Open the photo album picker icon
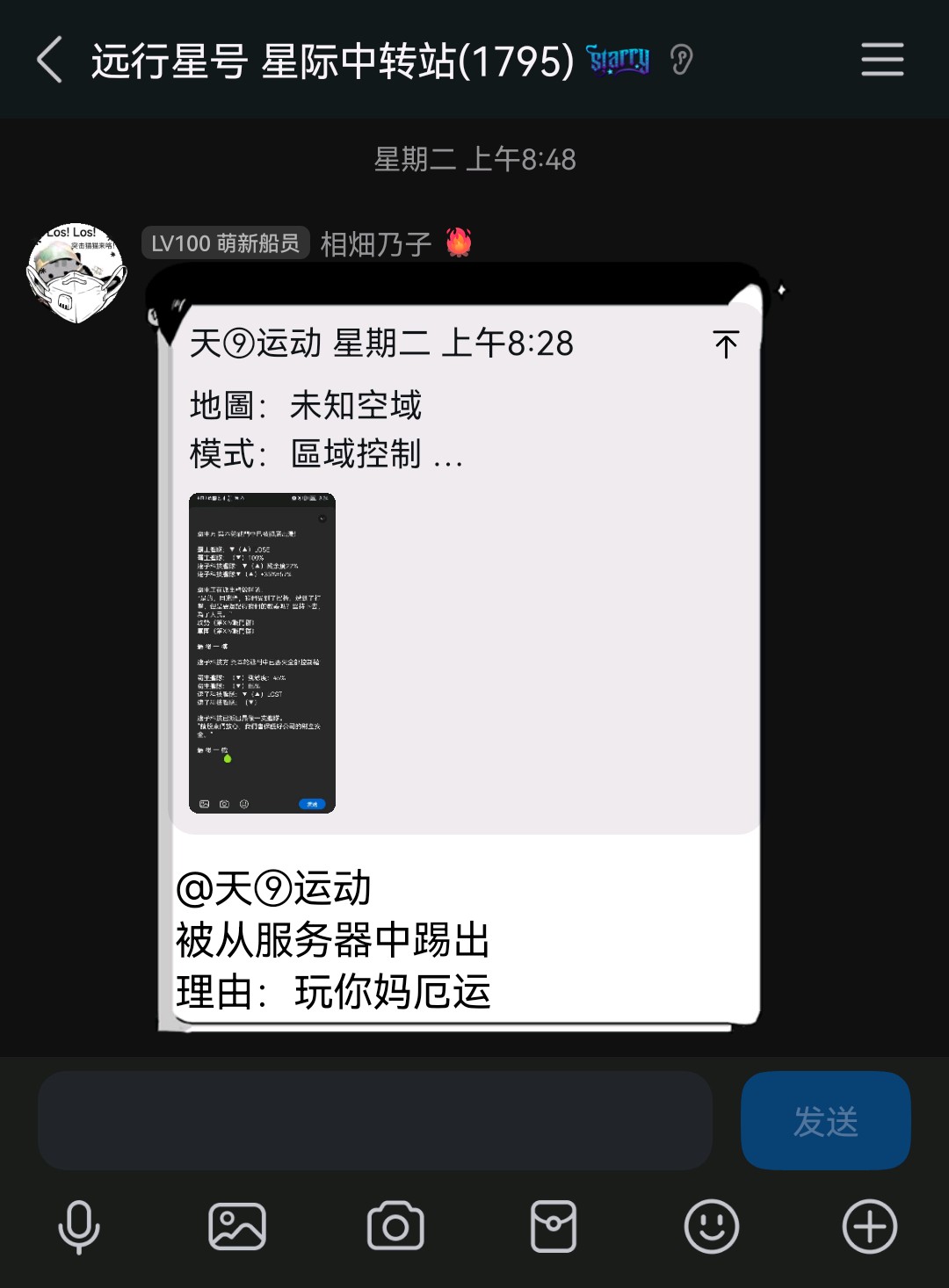The image size is (949, 1288). pyautogui.click(x=236, y=1226)
